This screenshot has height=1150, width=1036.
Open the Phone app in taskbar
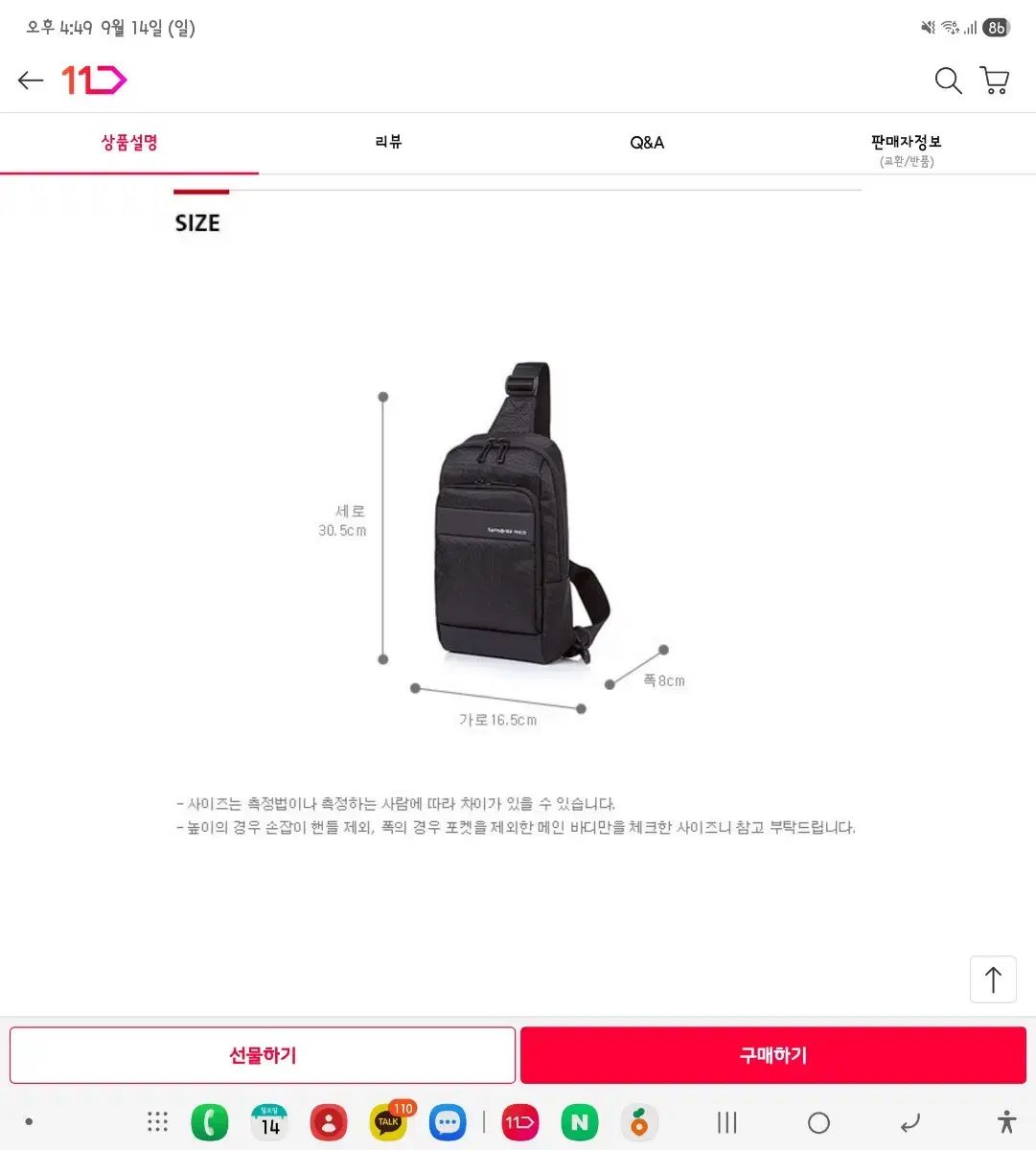pyautogui.click(x=210, y=1122)
